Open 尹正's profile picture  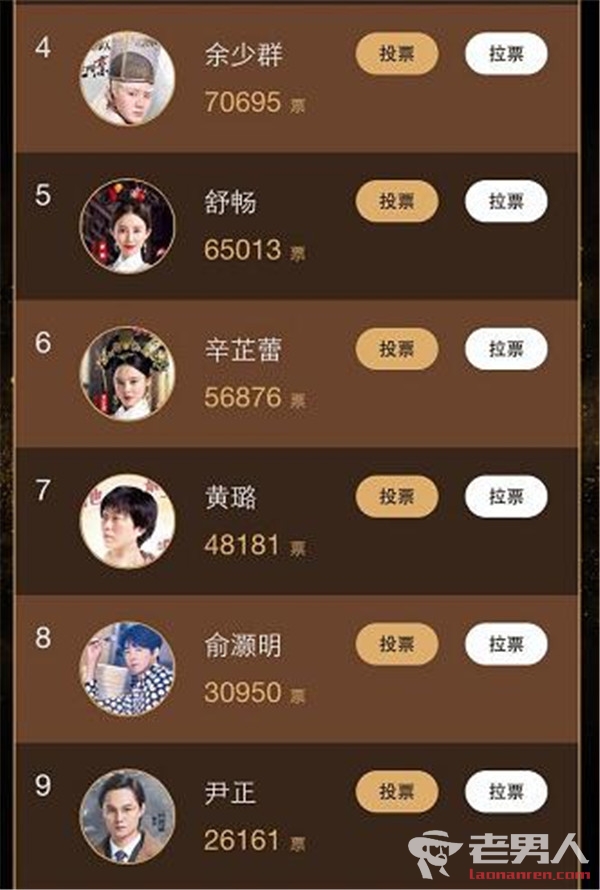[x=127, y=816]
